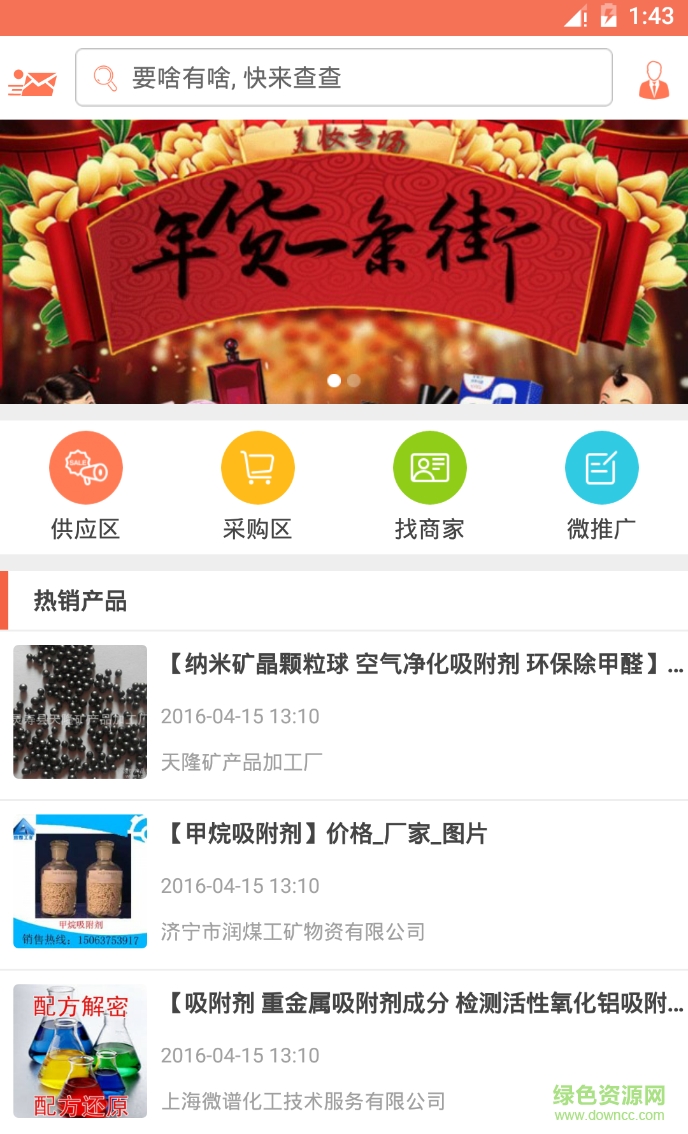Screen dimensions: 688x1134
Task: Open the 年货一条街 banner
Action: [344, 262]
